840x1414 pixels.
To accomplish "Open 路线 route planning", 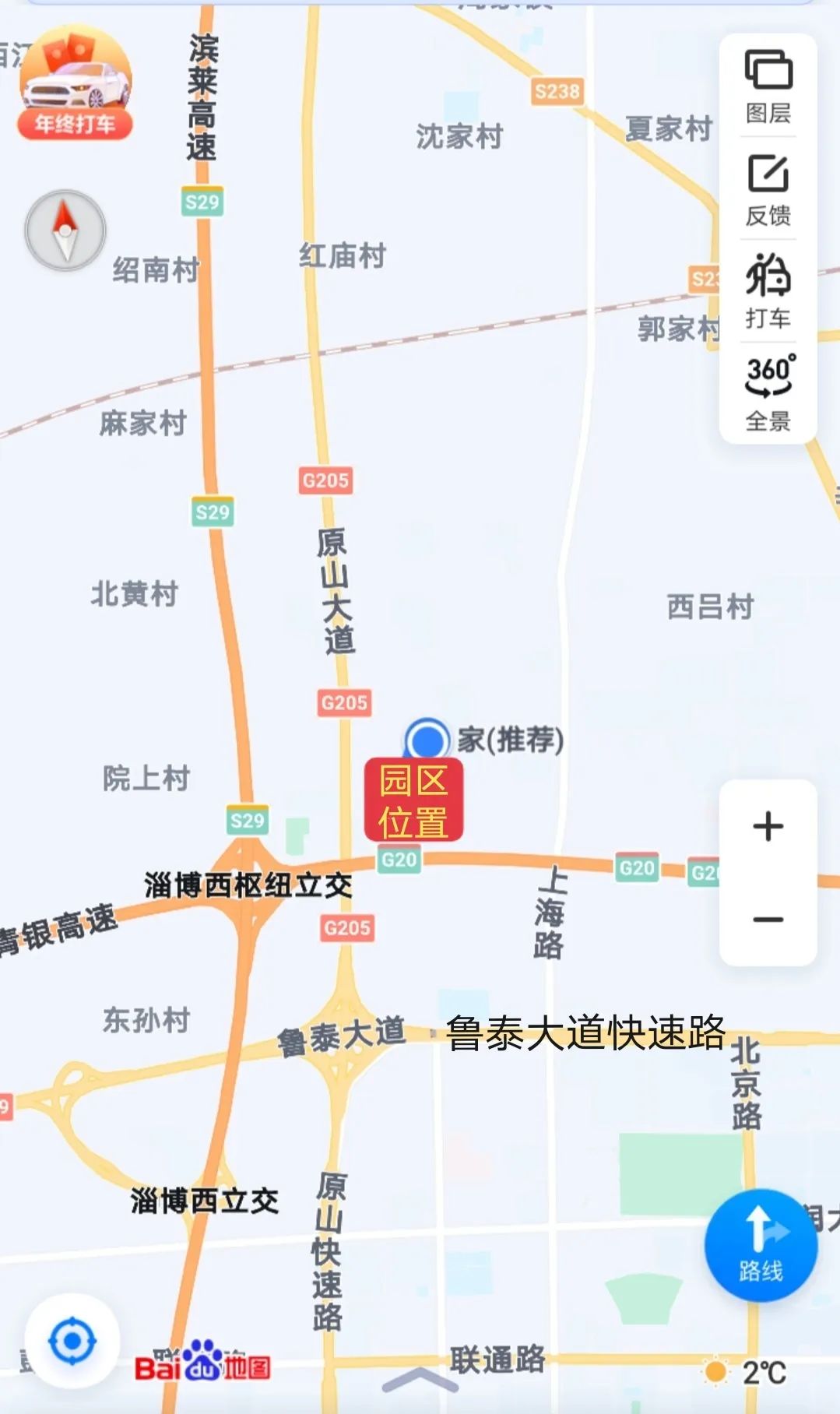I will pos(761,1244).
